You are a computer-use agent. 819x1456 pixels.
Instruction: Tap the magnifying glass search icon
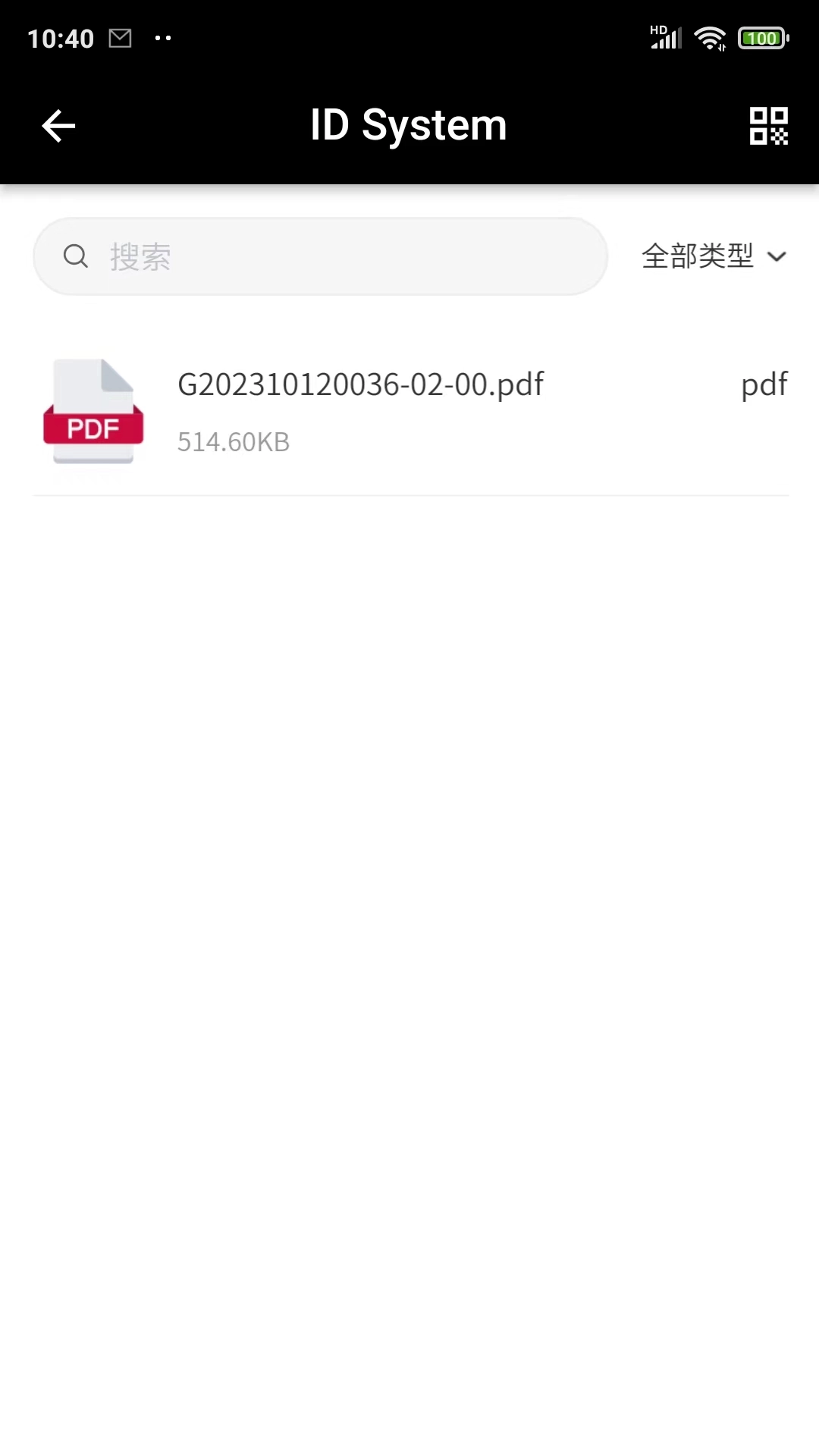click(74, 256)
